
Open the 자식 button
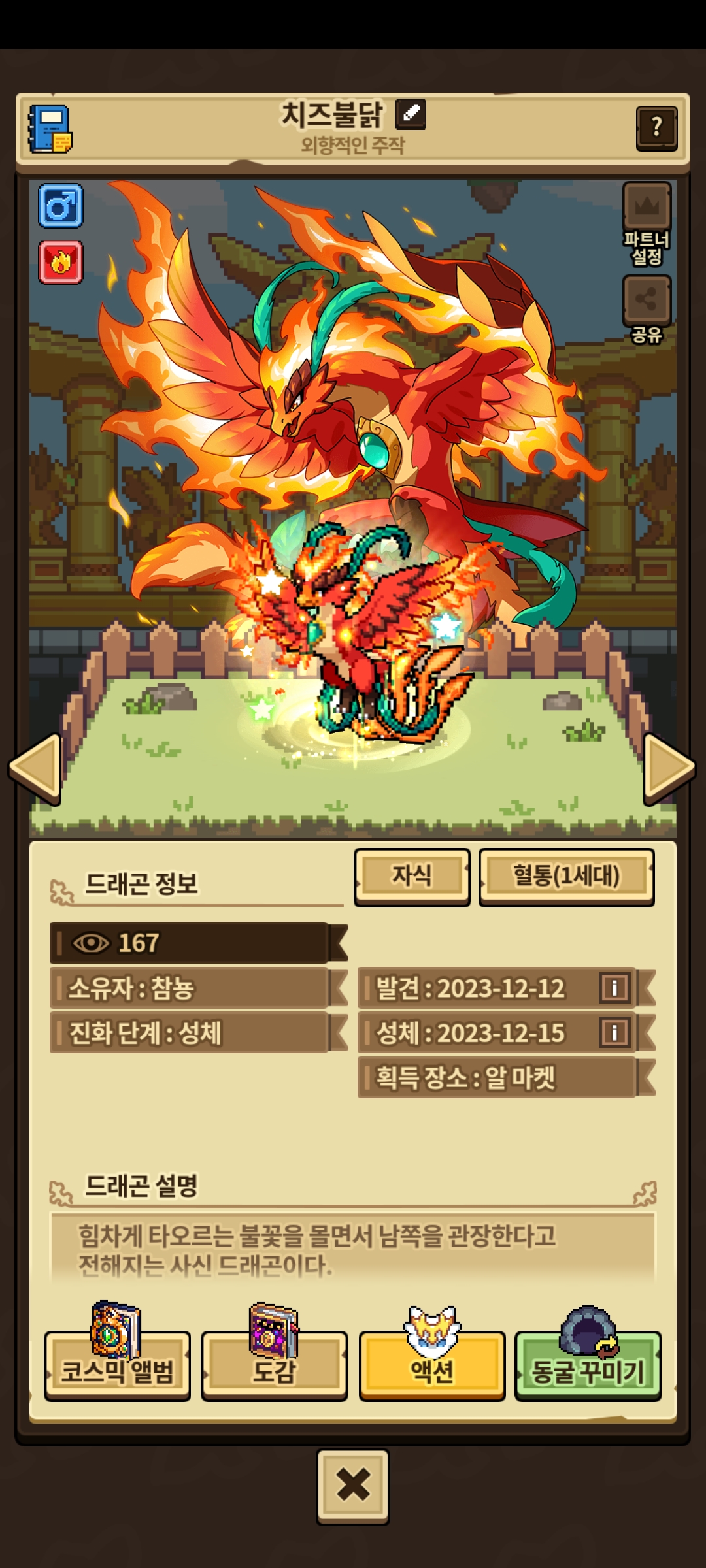(x=412, y=876)
